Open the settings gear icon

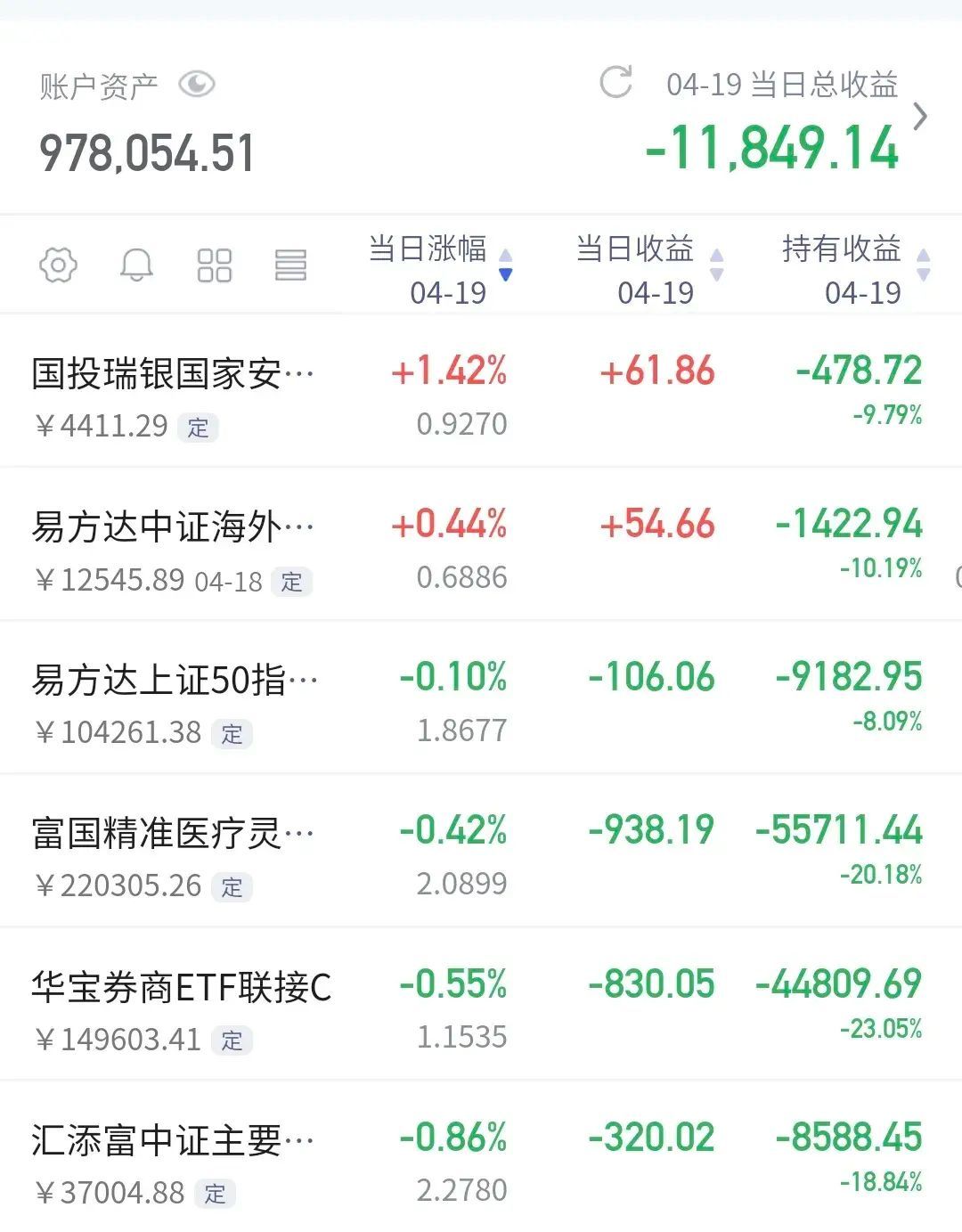(58, 265)
